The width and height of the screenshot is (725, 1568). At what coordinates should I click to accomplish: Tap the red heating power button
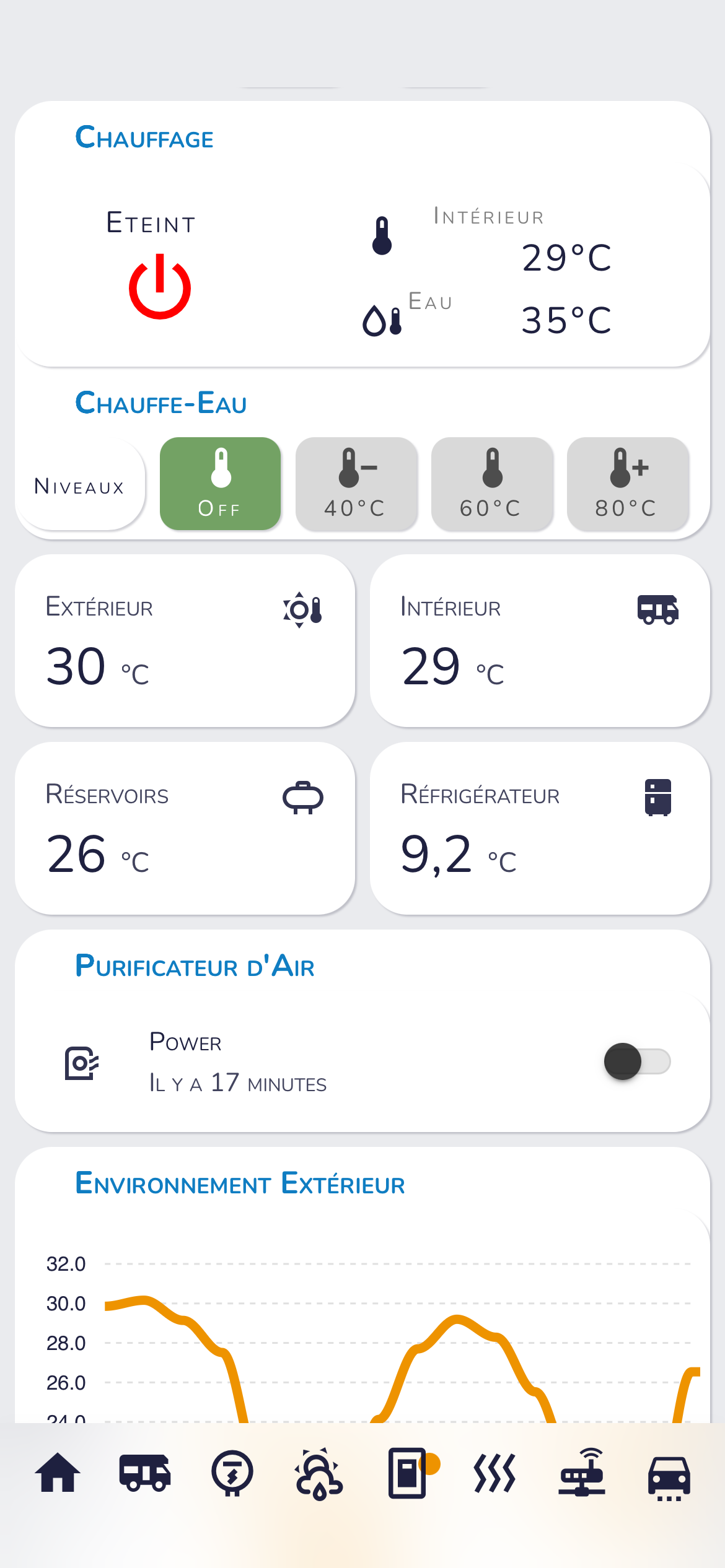pos(159,287)
